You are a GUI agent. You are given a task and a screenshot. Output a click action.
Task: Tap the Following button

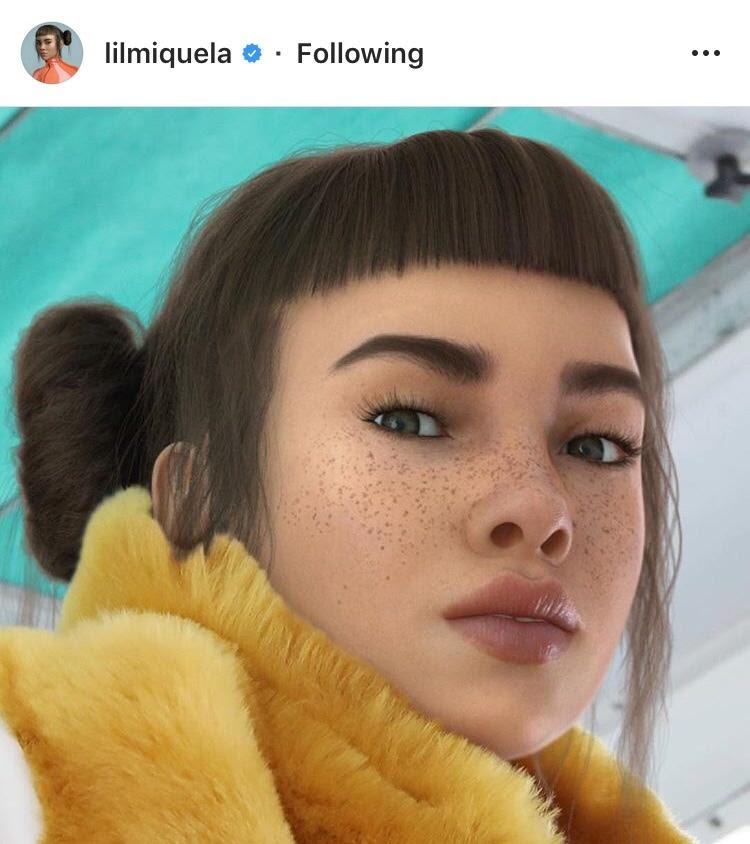[x=360, y=53]
